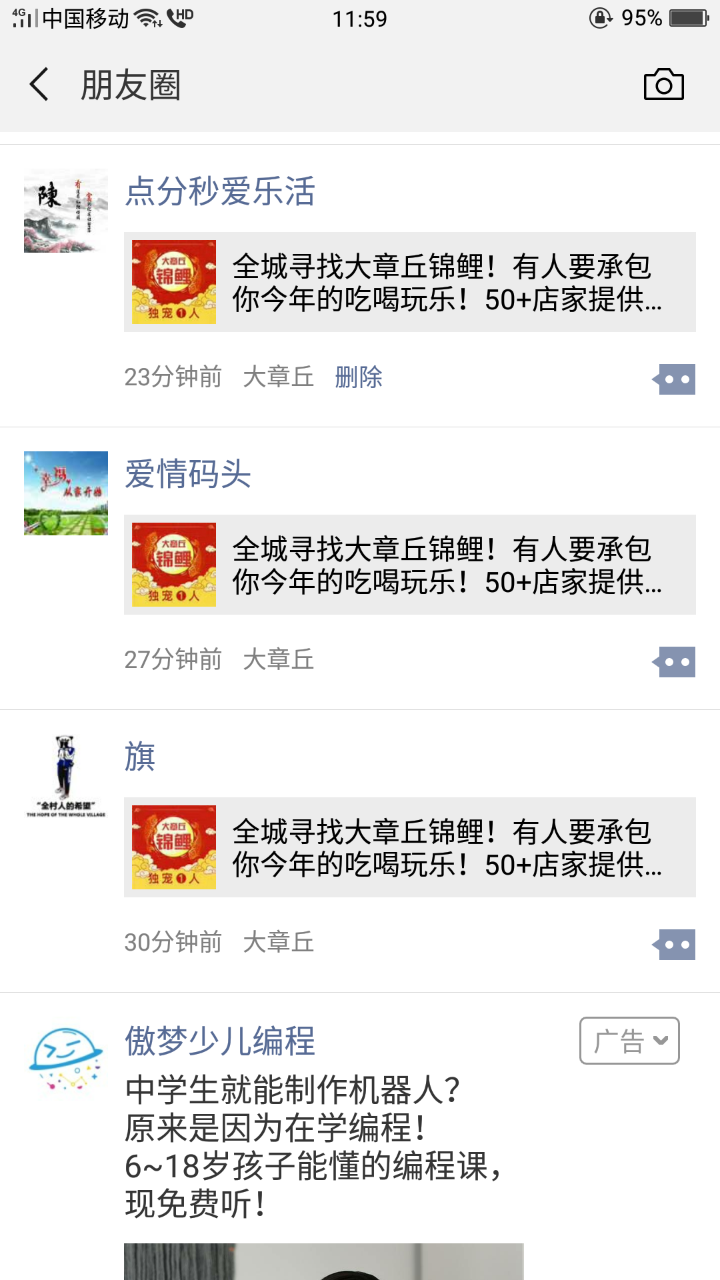Tap 旗's avatar image

pyautogui.click(x=66, y=777)
